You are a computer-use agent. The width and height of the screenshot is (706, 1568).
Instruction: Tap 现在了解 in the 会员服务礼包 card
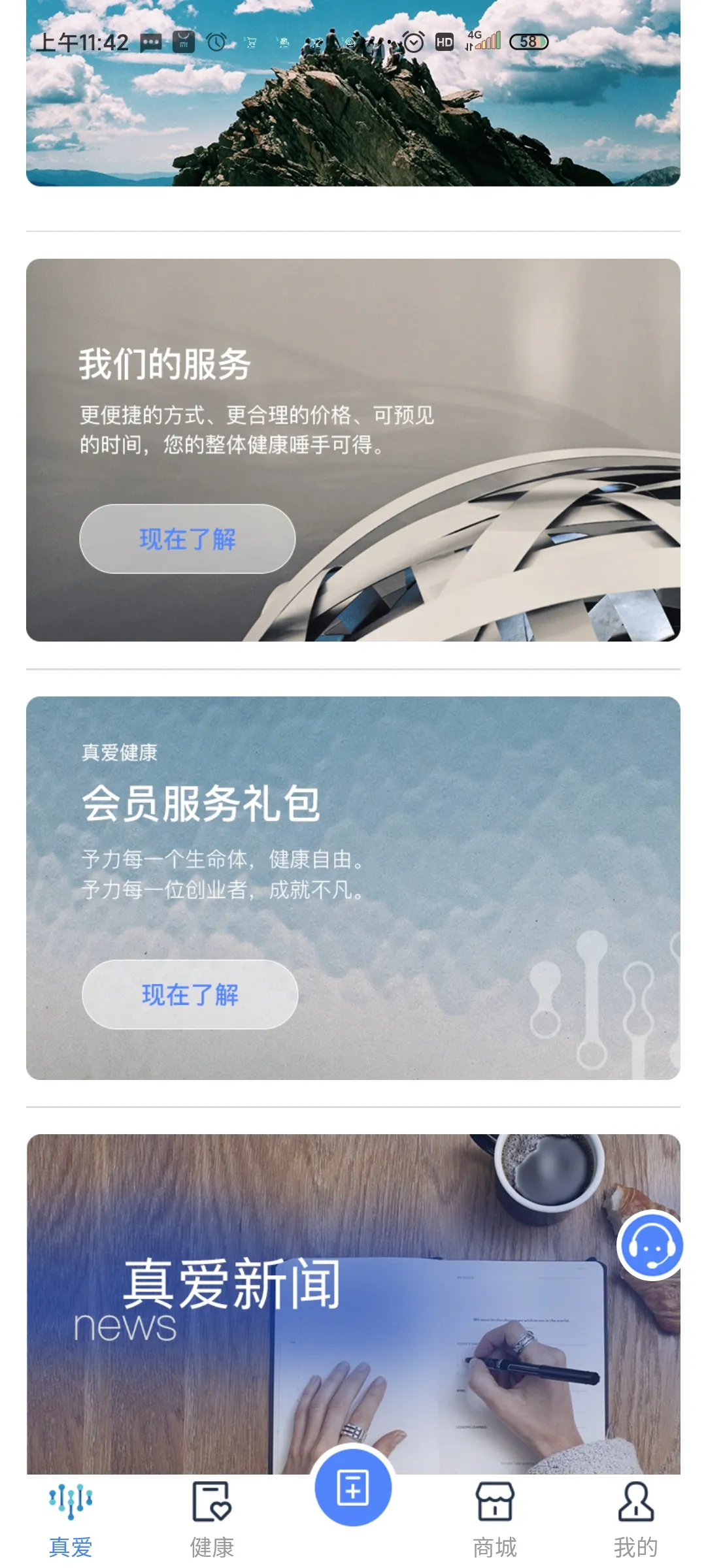[190, 994]
